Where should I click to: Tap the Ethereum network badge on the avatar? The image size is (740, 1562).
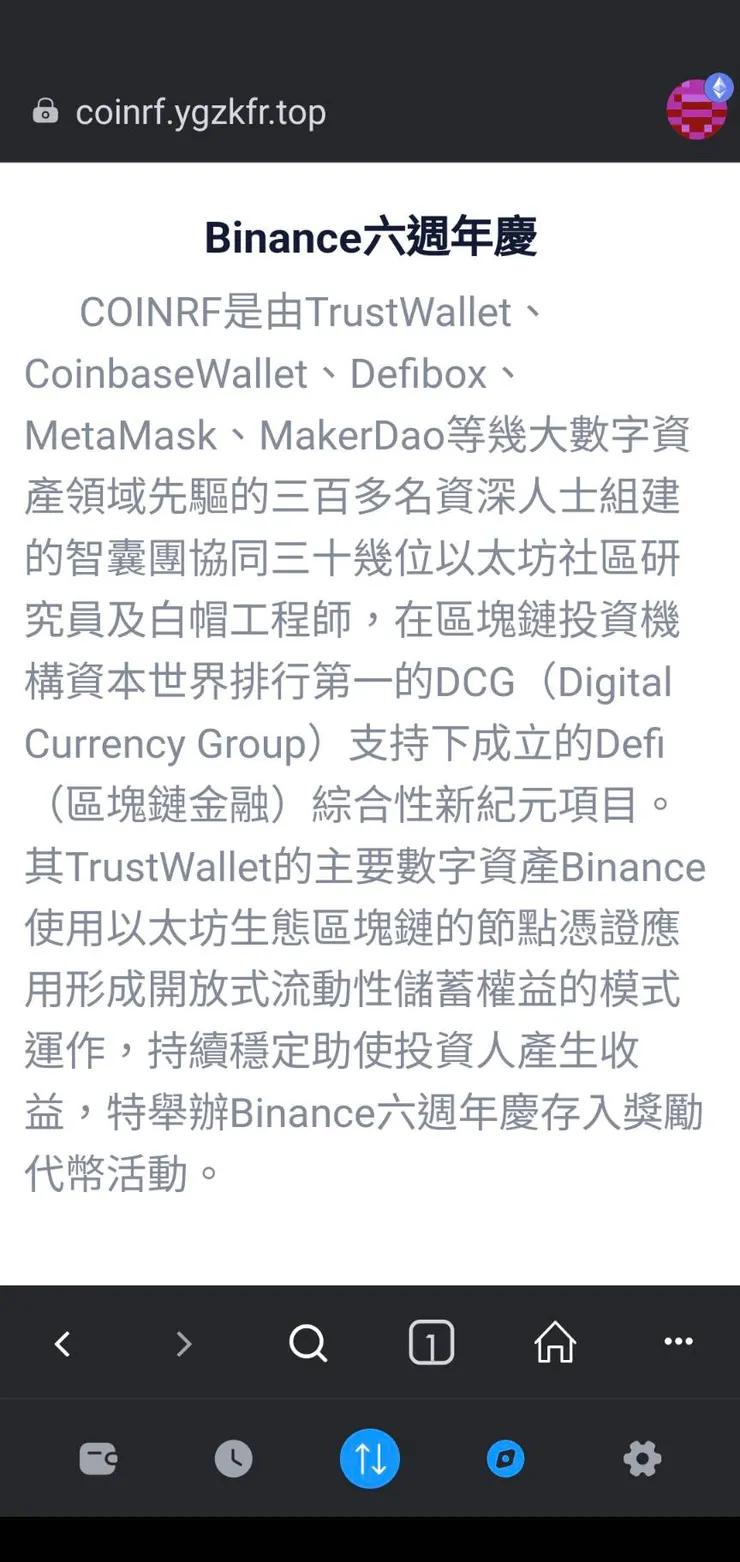pyautogui.click(x=718, y=88)
